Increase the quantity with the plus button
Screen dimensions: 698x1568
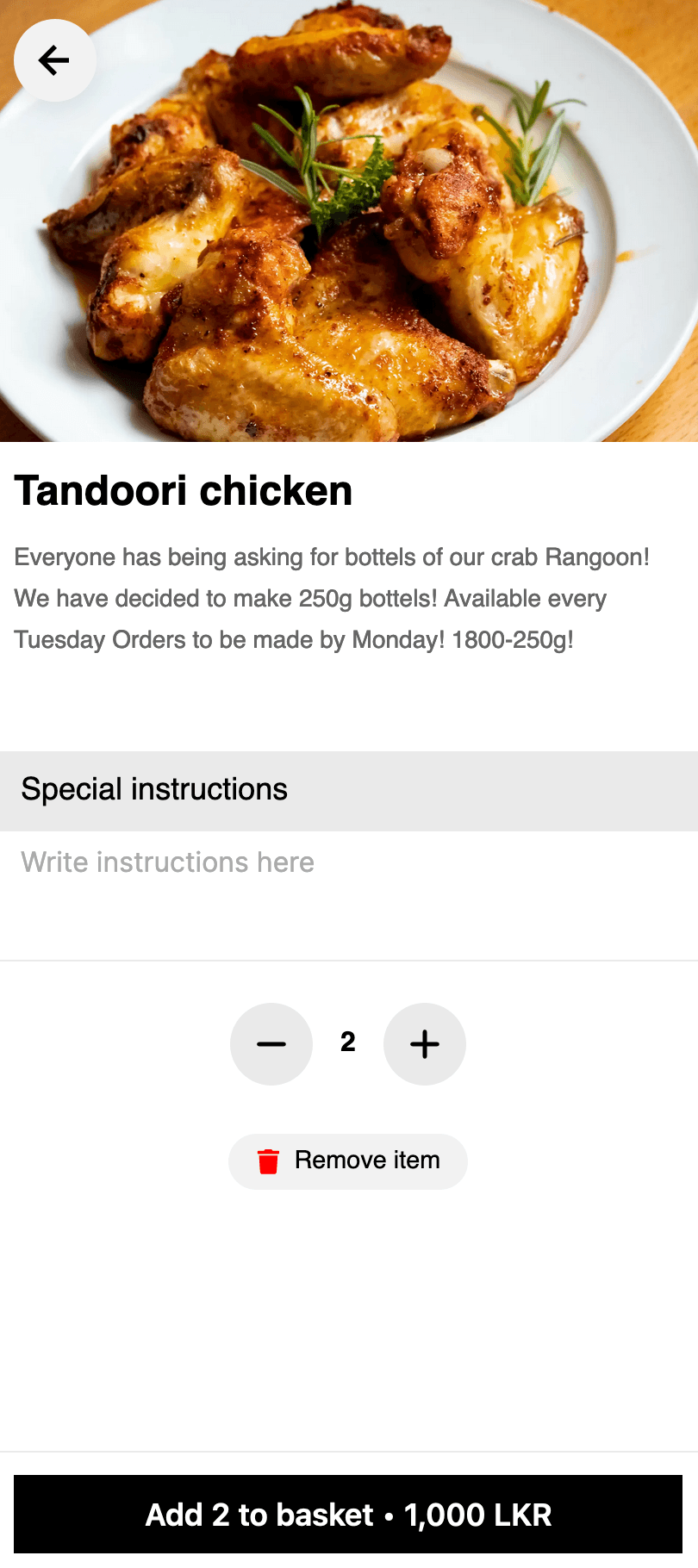(425, 1044)
